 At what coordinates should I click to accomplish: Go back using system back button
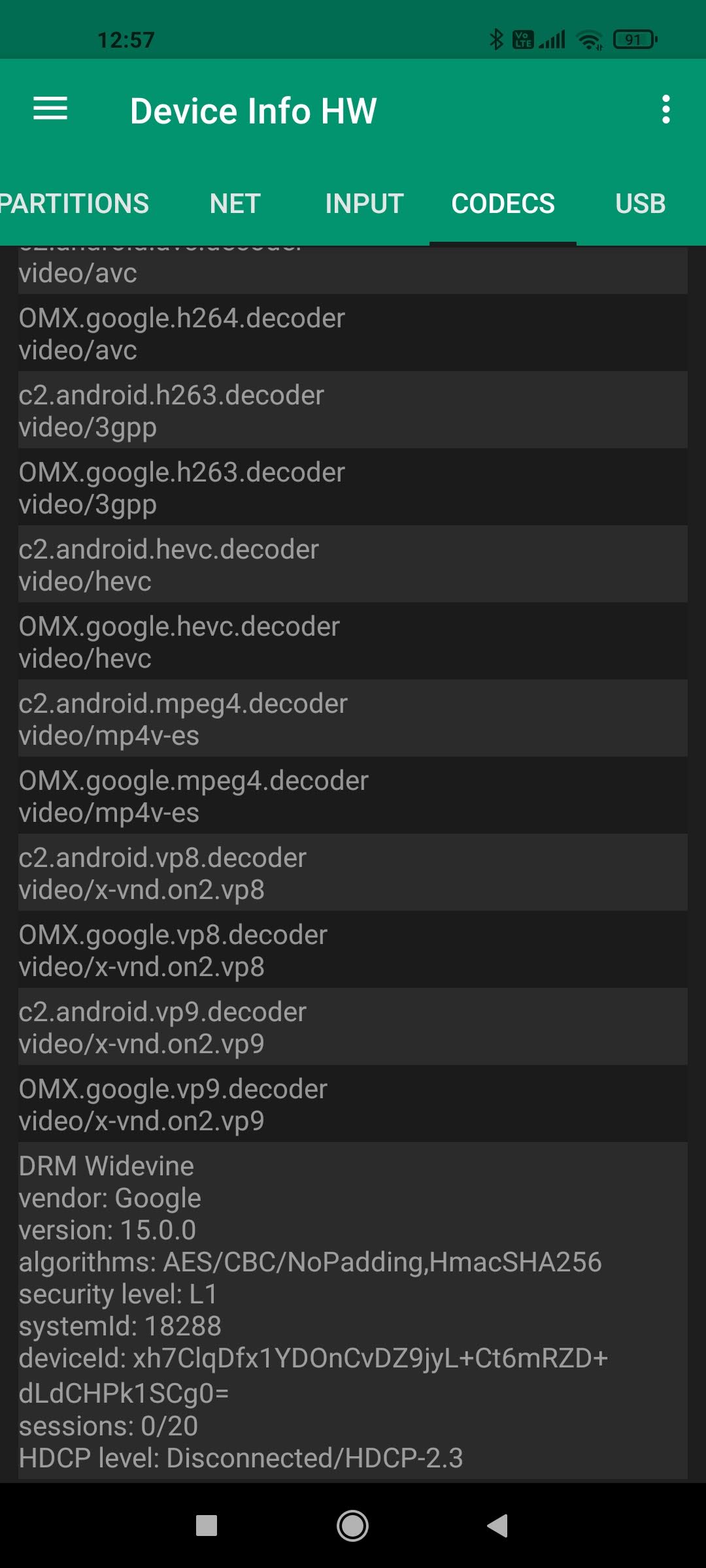coord(497,1526)
